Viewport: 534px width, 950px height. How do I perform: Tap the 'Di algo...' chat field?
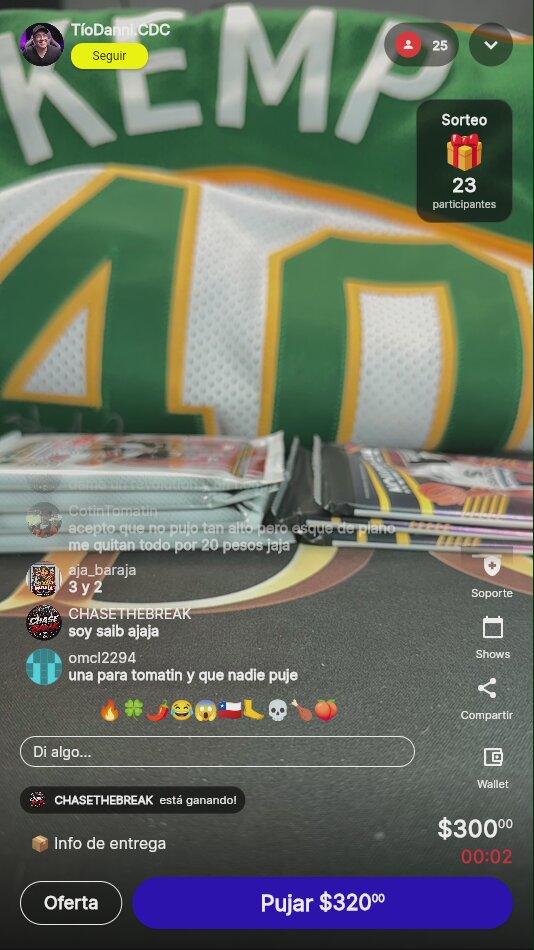click(x=217, y=752)
